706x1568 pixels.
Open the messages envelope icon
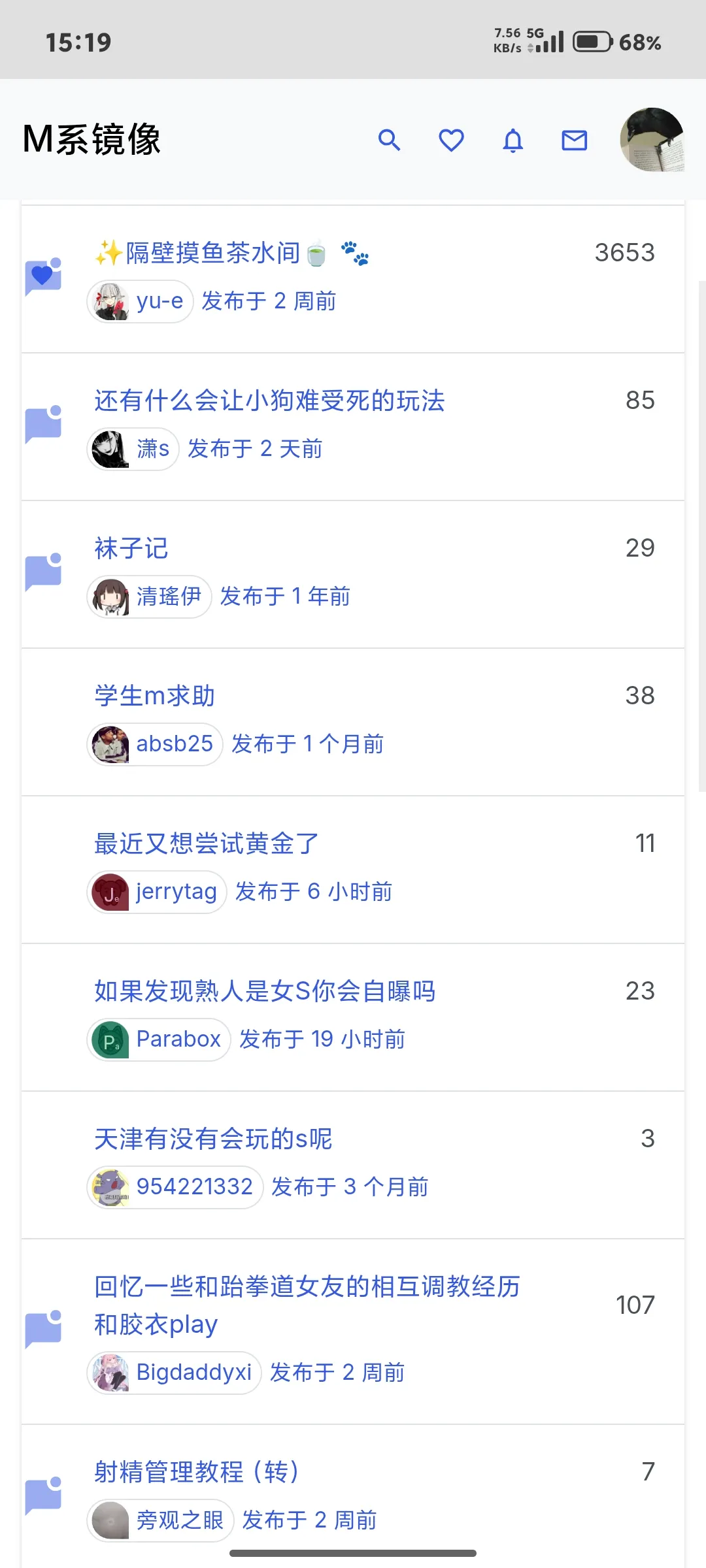575,140
